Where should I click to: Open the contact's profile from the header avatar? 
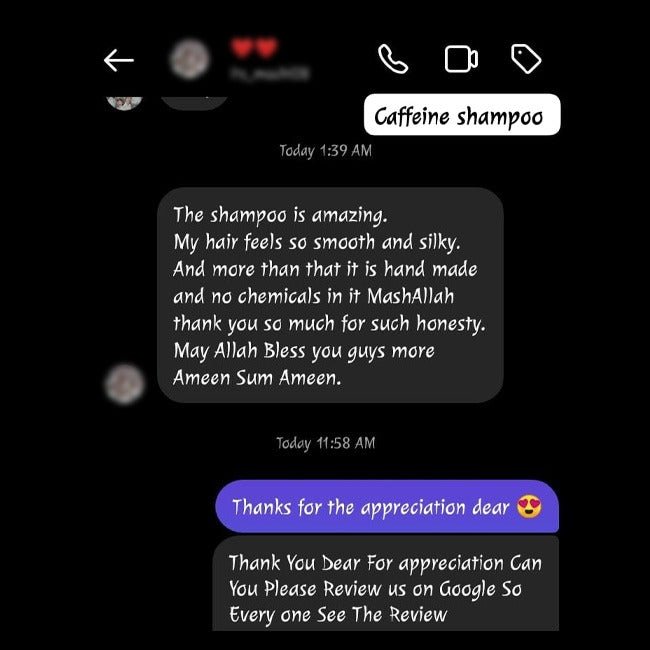(x=186, y=59)
